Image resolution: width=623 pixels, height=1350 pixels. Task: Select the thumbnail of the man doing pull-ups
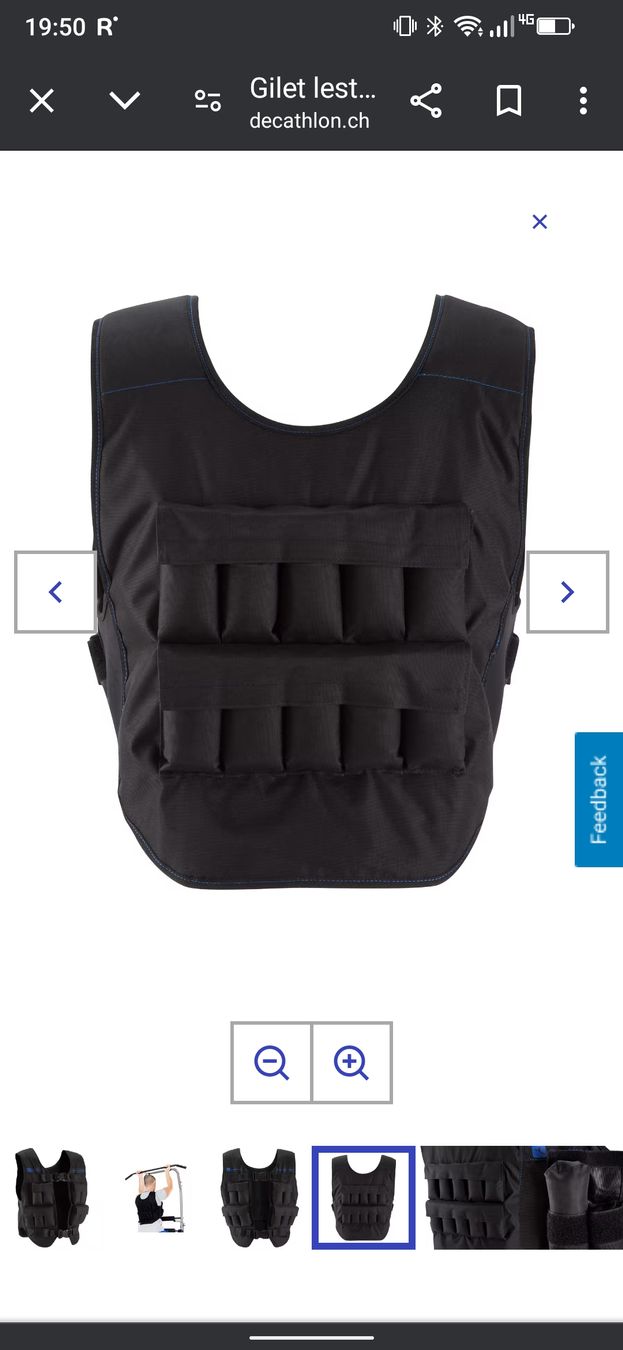157,1198
